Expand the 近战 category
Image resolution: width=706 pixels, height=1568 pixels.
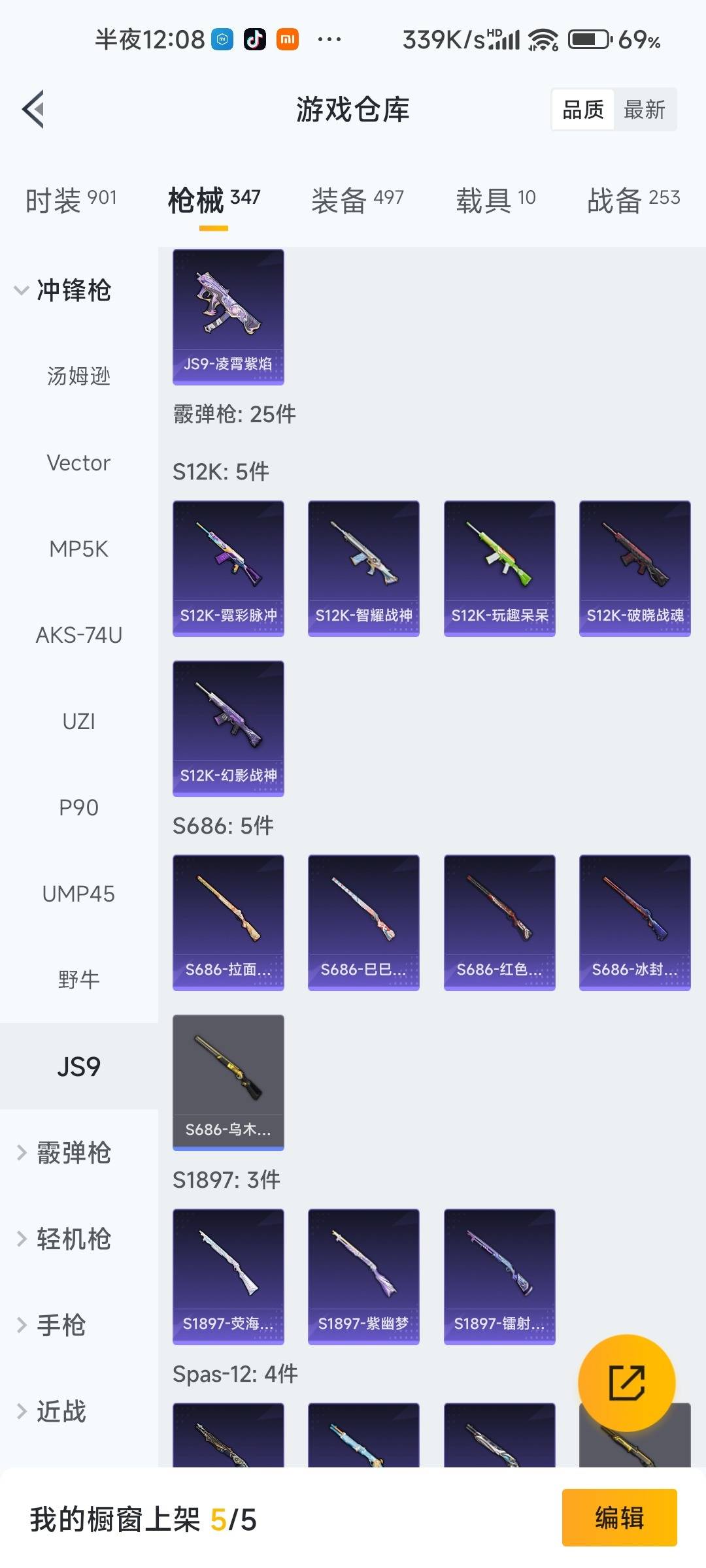(x=52, y=1411)
